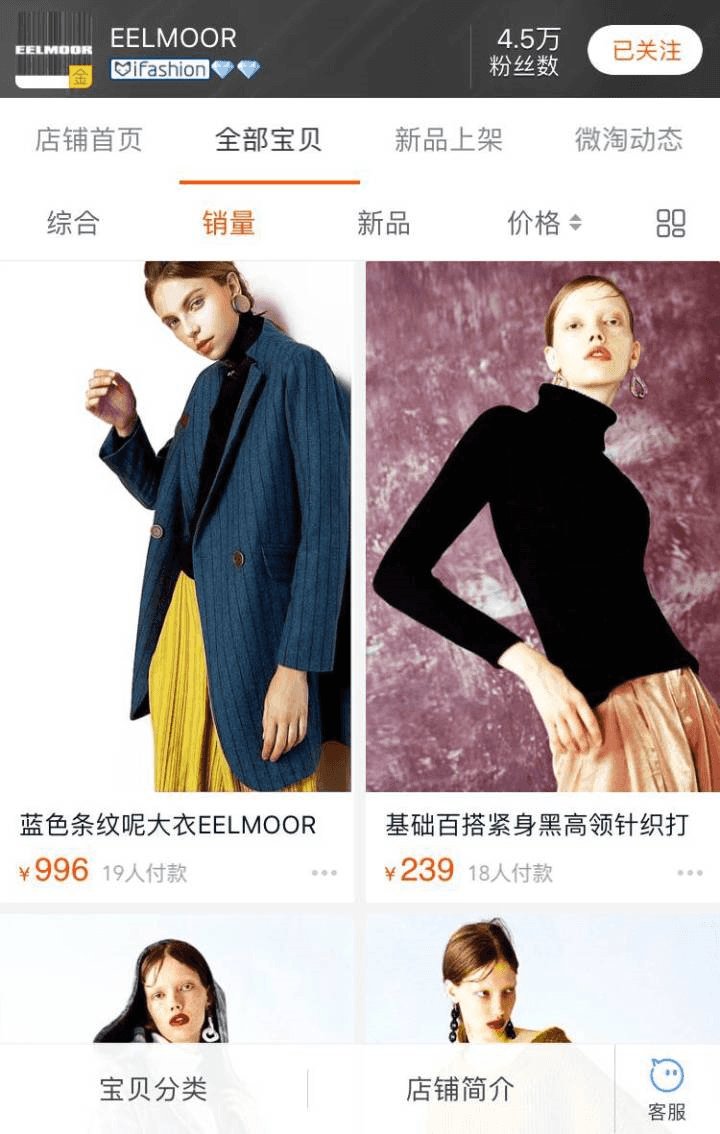720x1134 pixels.
Task: Sort products by 销量
Action: (228, 223)
